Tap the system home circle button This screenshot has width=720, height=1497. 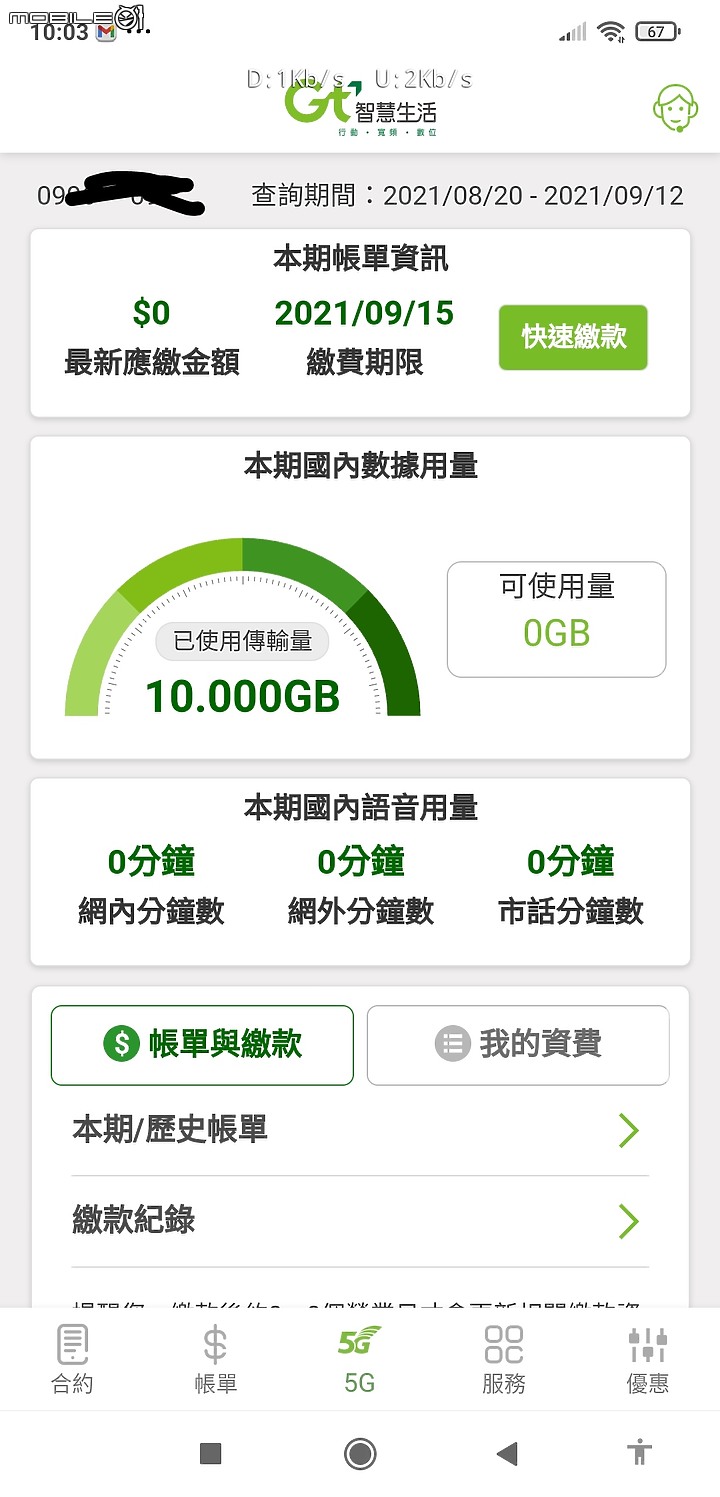(x=360, y=1453)
